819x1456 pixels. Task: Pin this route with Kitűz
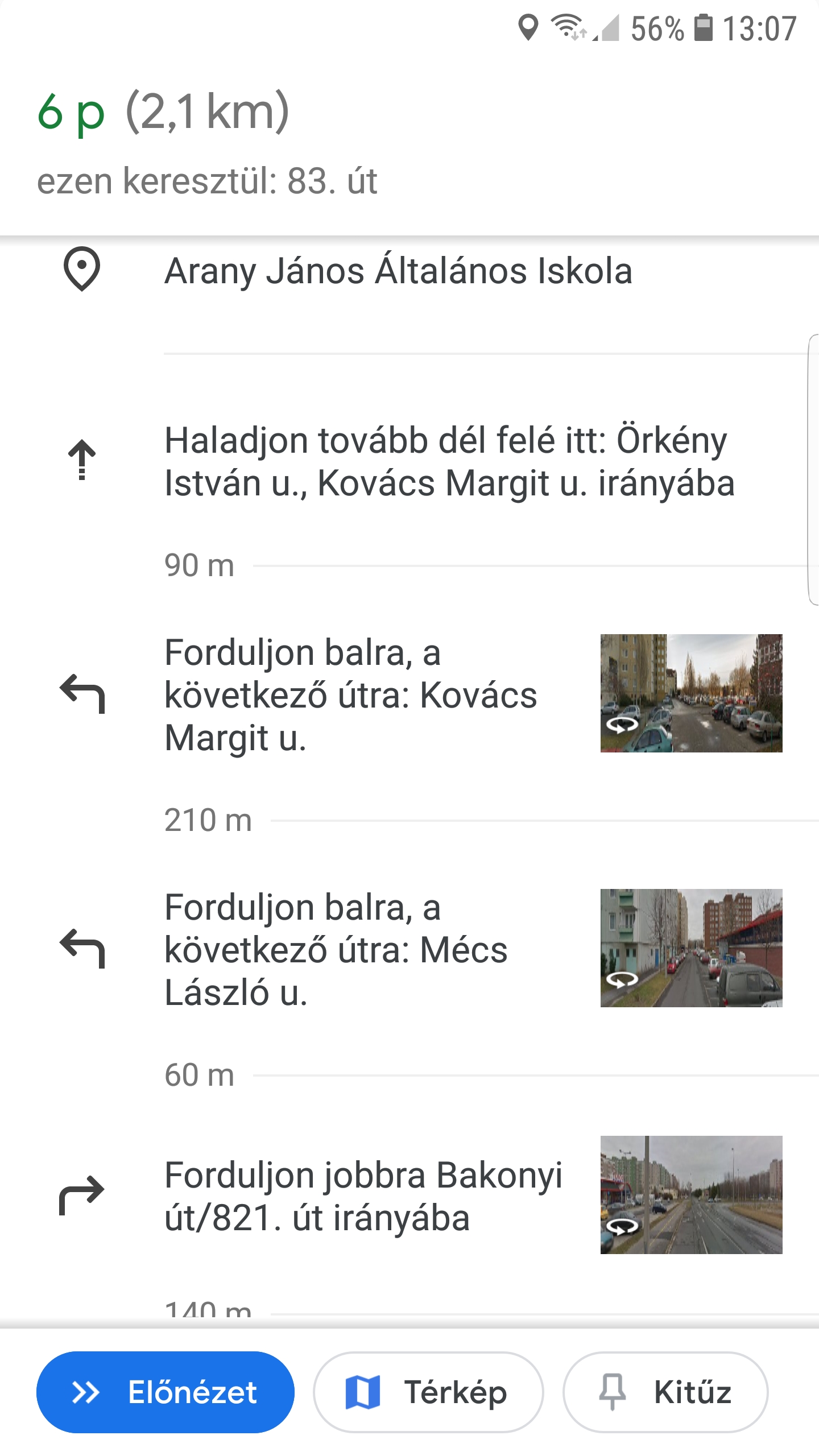click(665, 1392)
